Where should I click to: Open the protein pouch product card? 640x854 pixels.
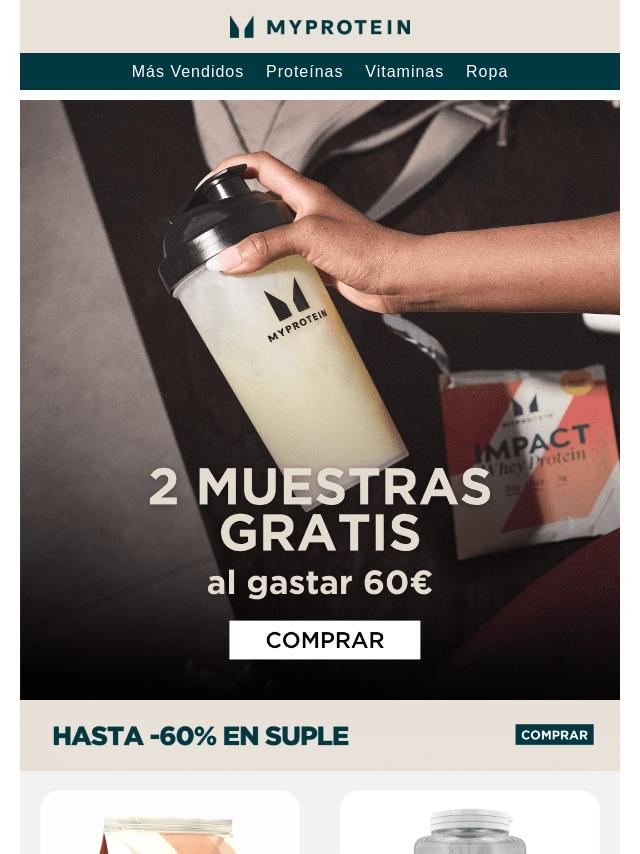(170, 822)
